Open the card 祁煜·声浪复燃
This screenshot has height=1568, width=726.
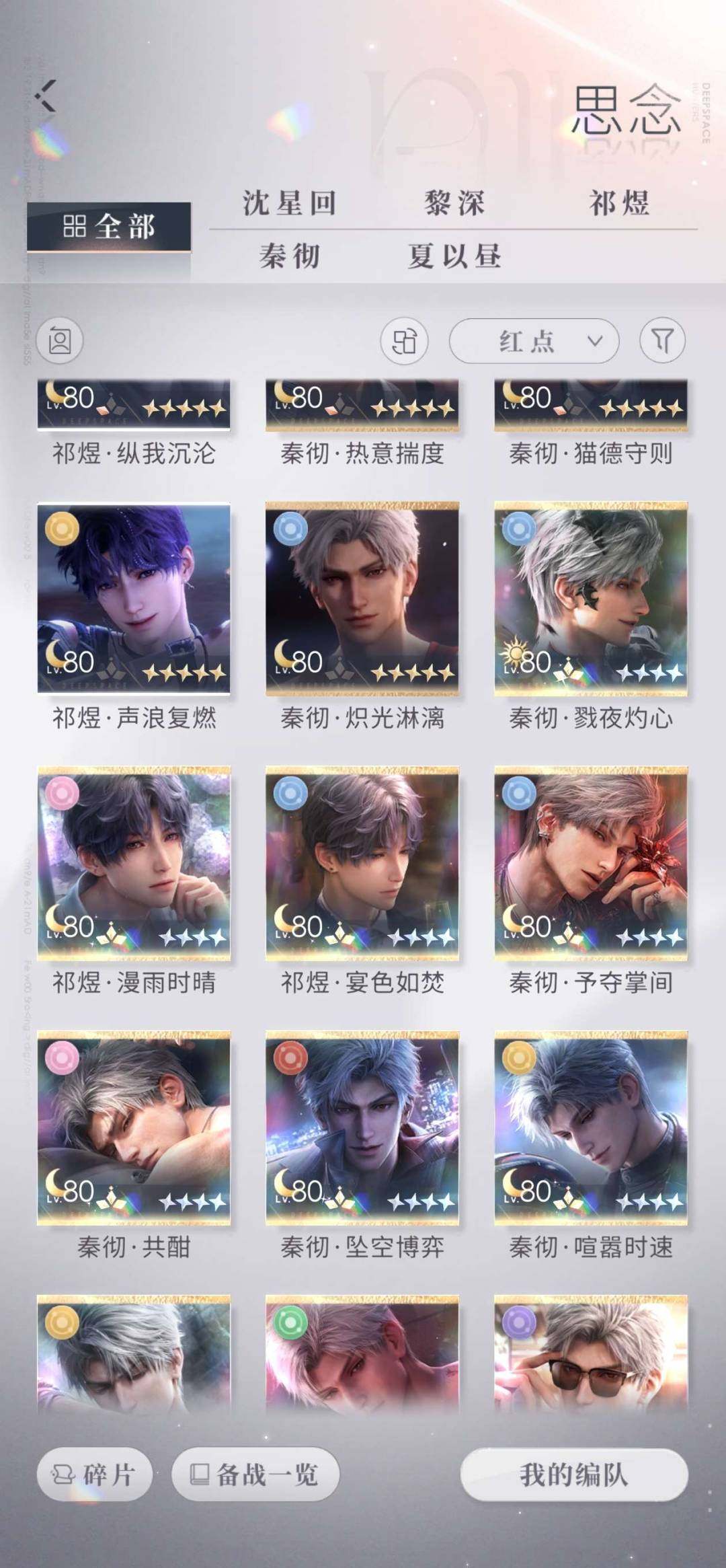tap(134, 599)
